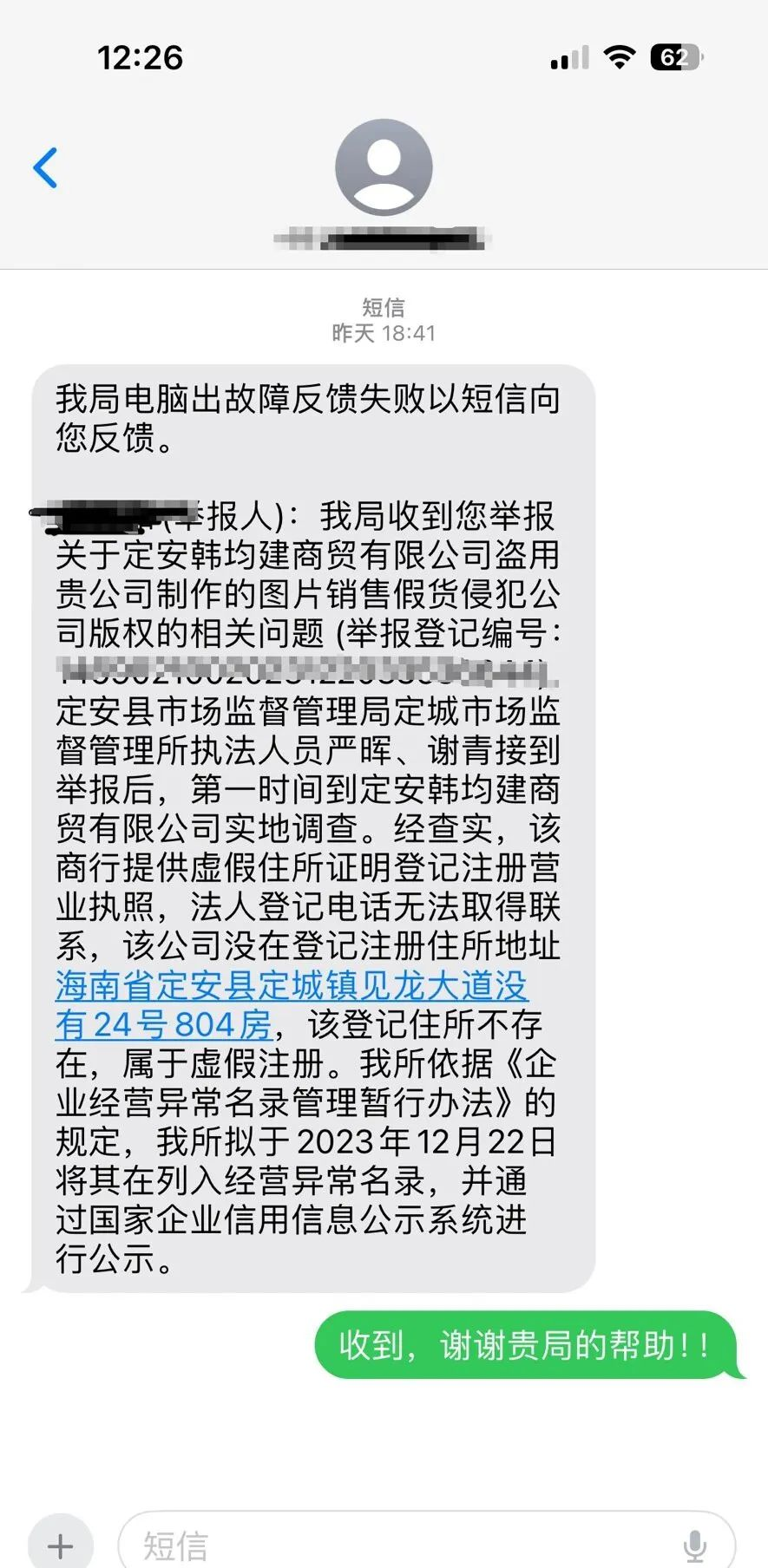The height and width of the screenshot is (1568, 768).
Task: Tap the plus button to add attachments
Action: [x=60, y=1545]
